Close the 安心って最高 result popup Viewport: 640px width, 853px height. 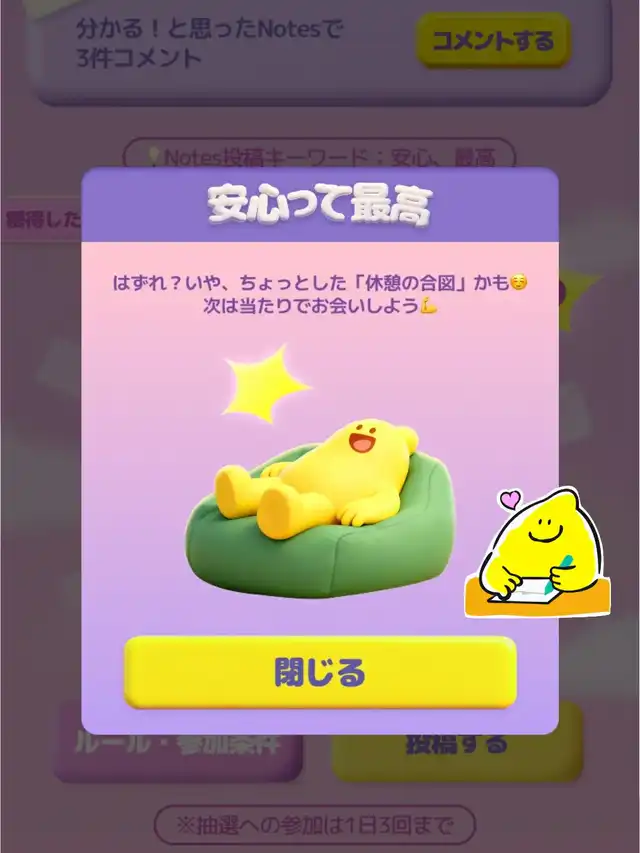(319, 672)
